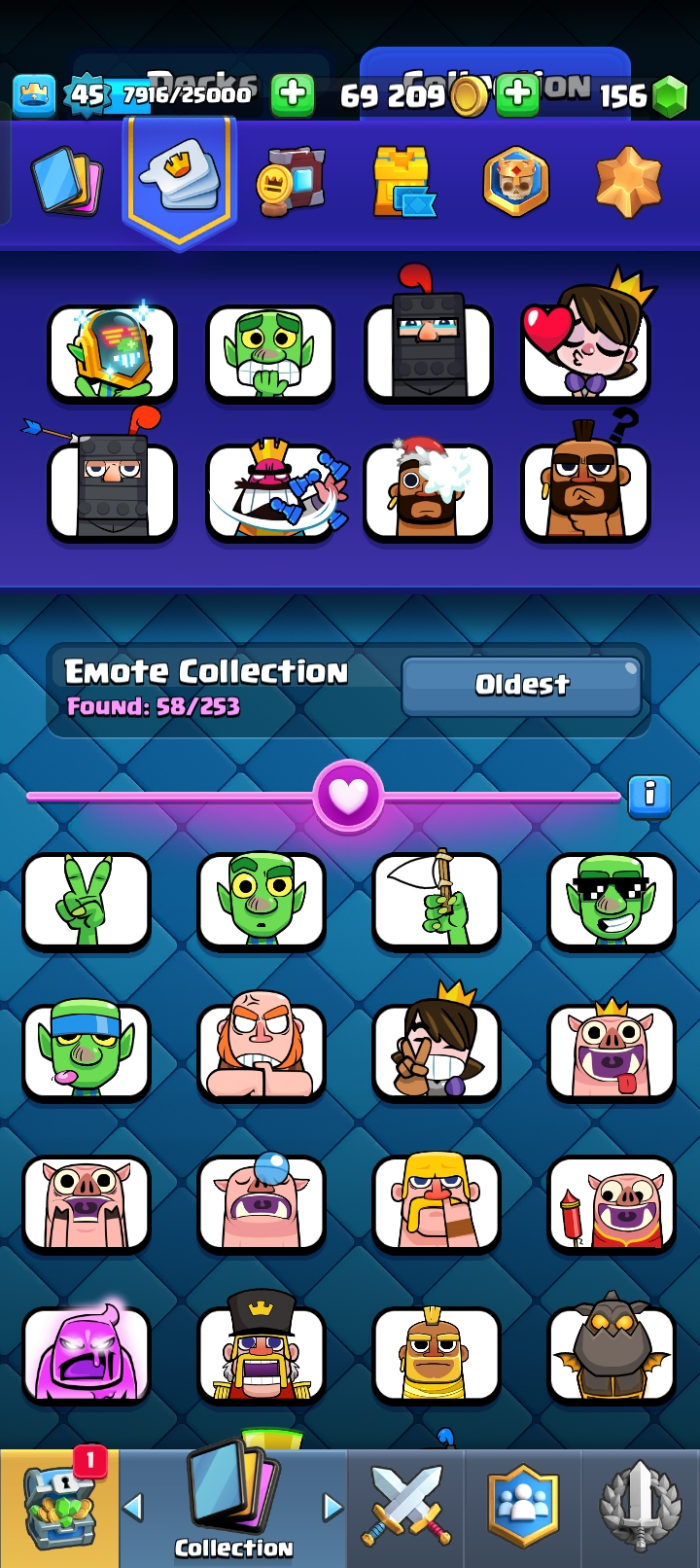Choose the pink ghost-like glowing emote
The height and width of the screenshot is (1568, 700).
click(87, 1355)
